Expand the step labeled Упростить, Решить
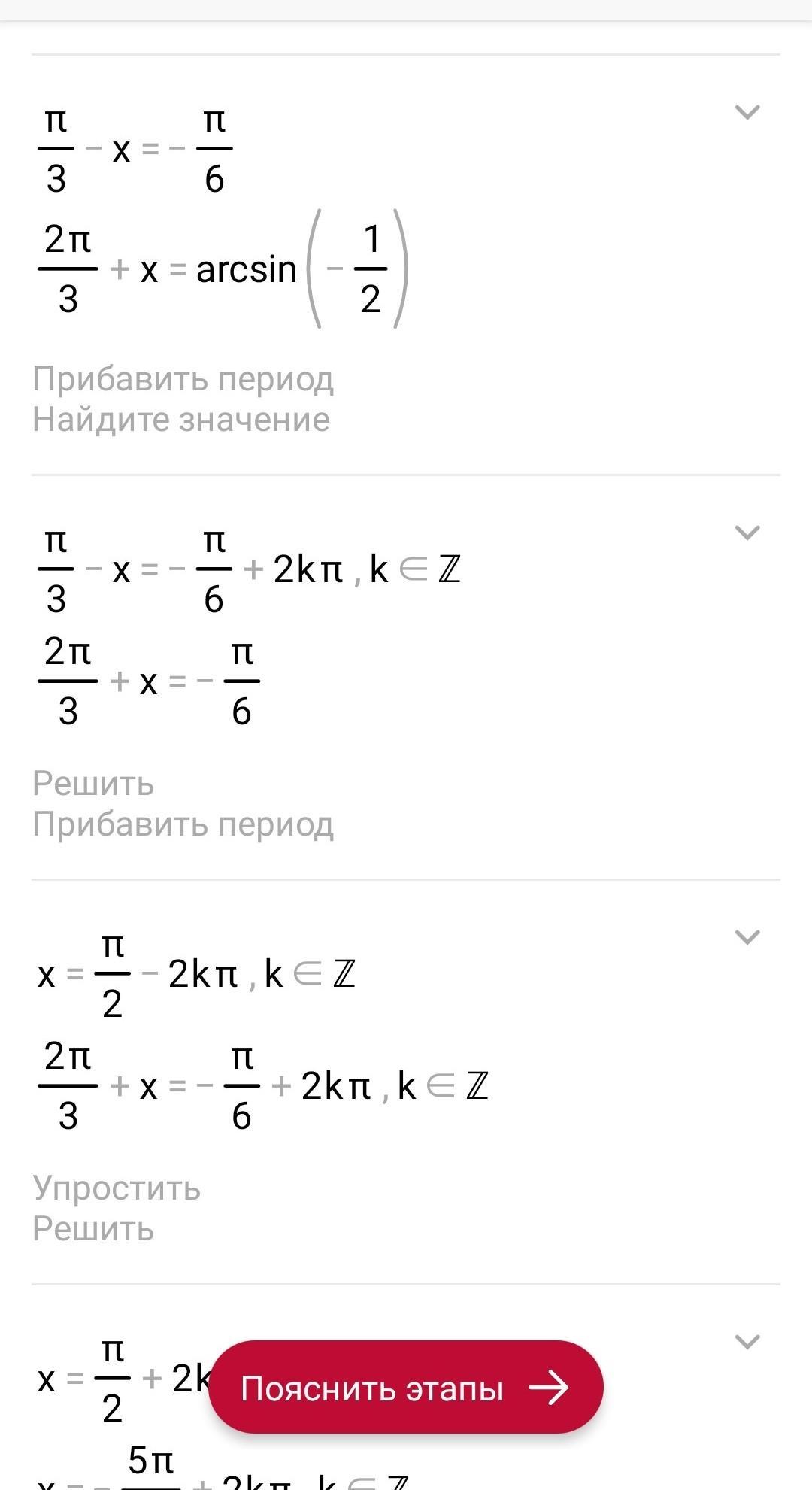The height and width of the screenshot is (1490, 812). click(x=747, y=937)
